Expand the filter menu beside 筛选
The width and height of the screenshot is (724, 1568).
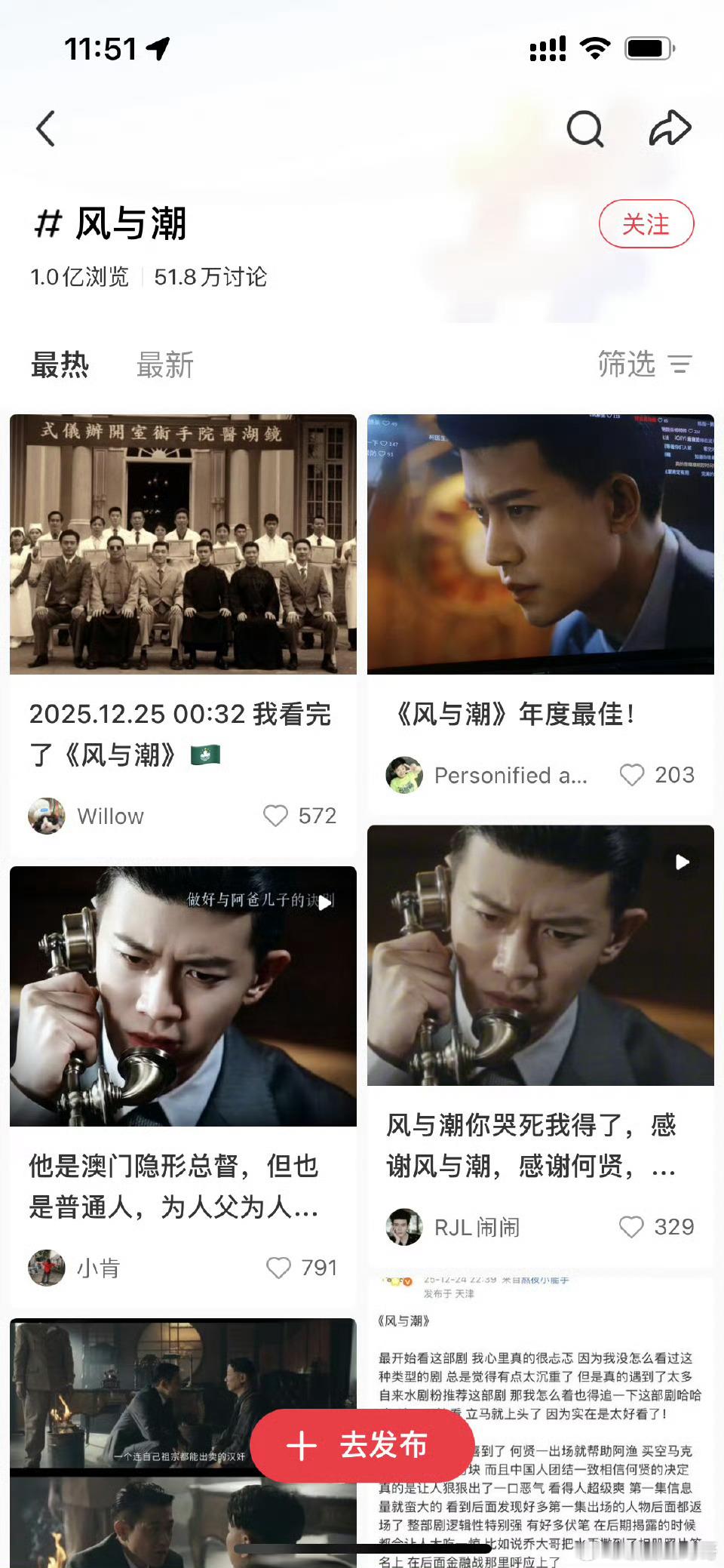click(680, 364)
